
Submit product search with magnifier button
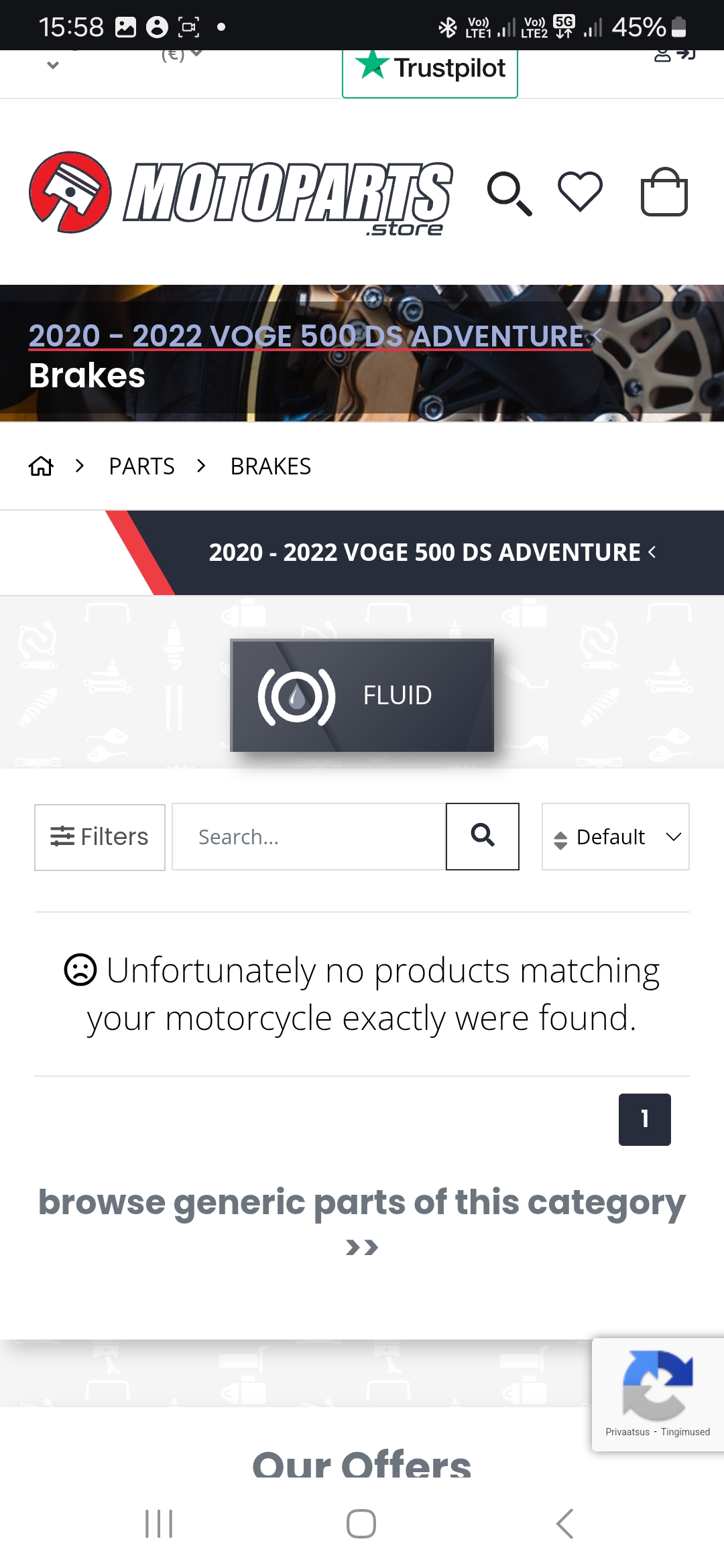coord(482,836)
